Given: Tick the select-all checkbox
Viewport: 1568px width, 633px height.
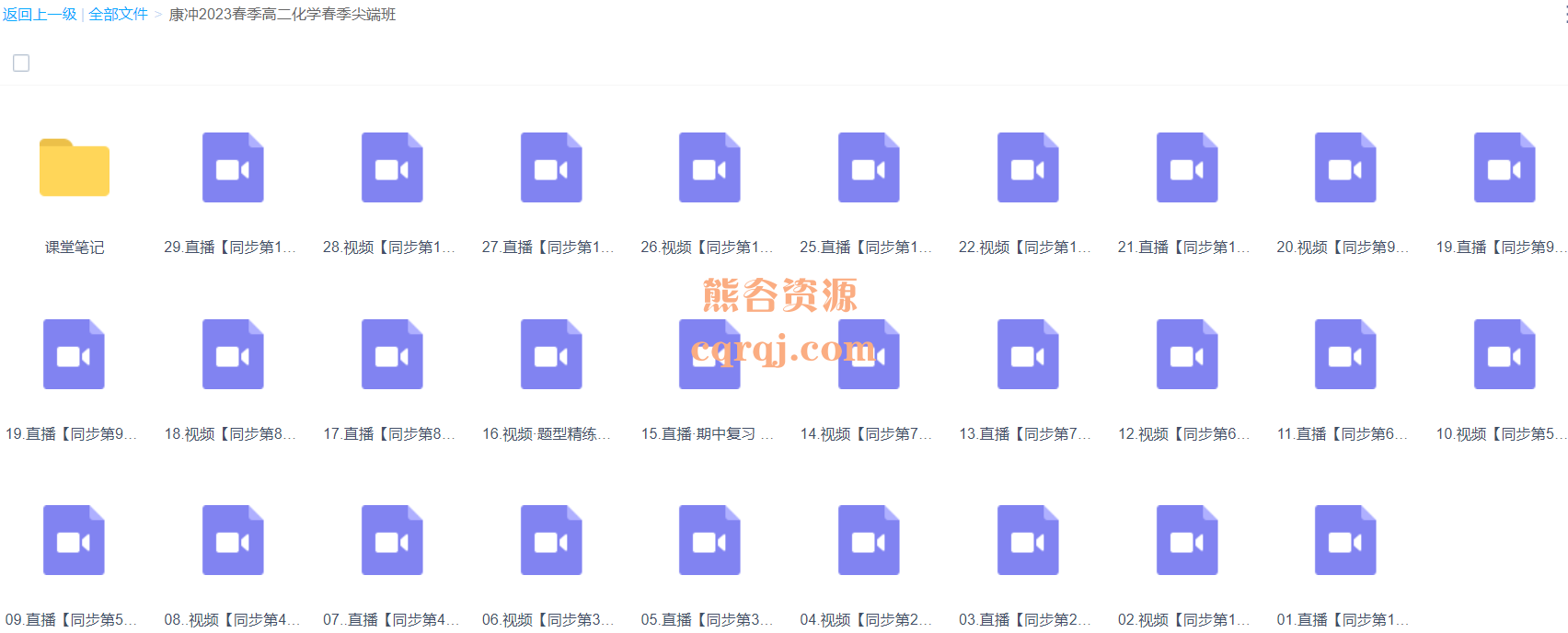Looking at the screenshot, I should [21, 63].
